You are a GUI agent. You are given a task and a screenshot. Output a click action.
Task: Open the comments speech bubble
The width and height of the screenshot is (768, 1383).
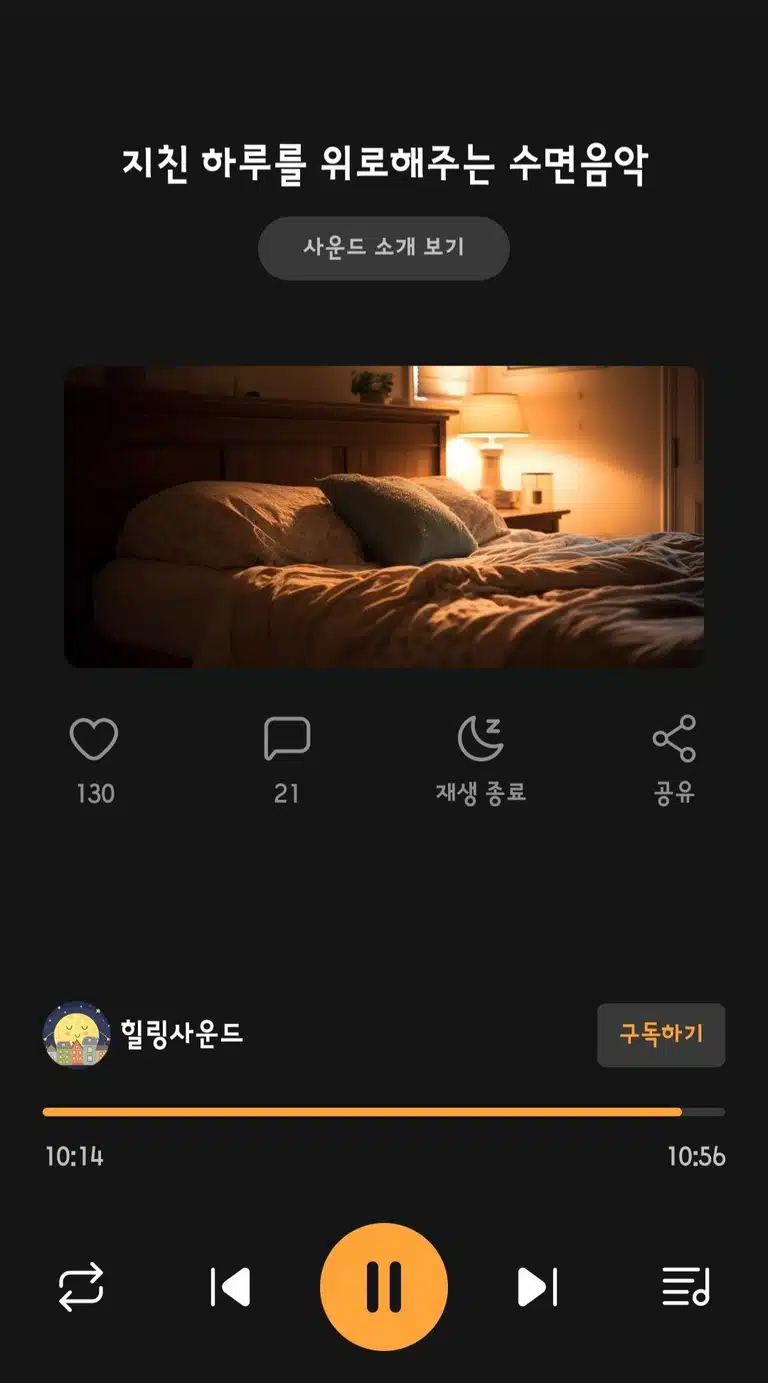(x=287, y=740)
